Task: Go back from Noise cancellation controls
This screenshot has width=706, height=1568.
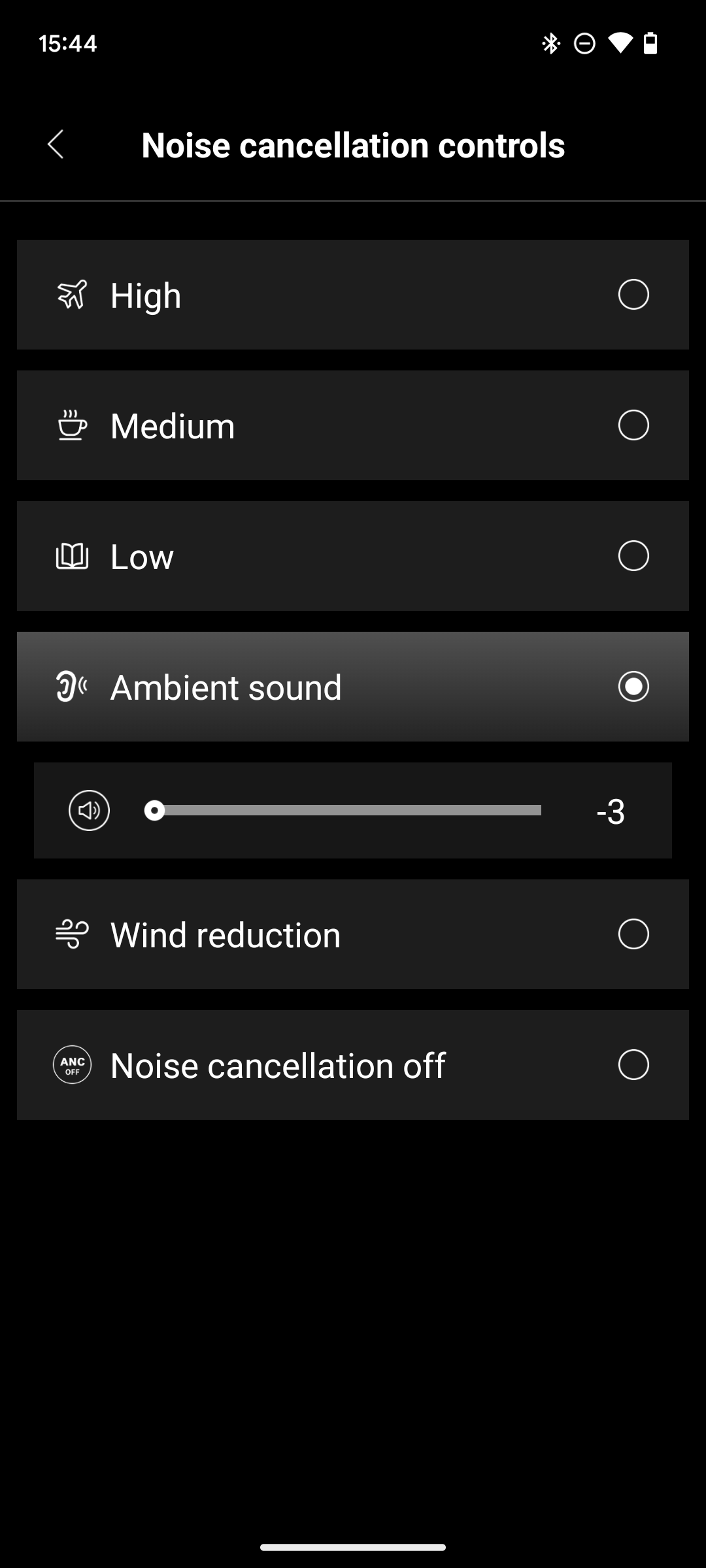Action: pyautogui.click(x=56, y=144)
